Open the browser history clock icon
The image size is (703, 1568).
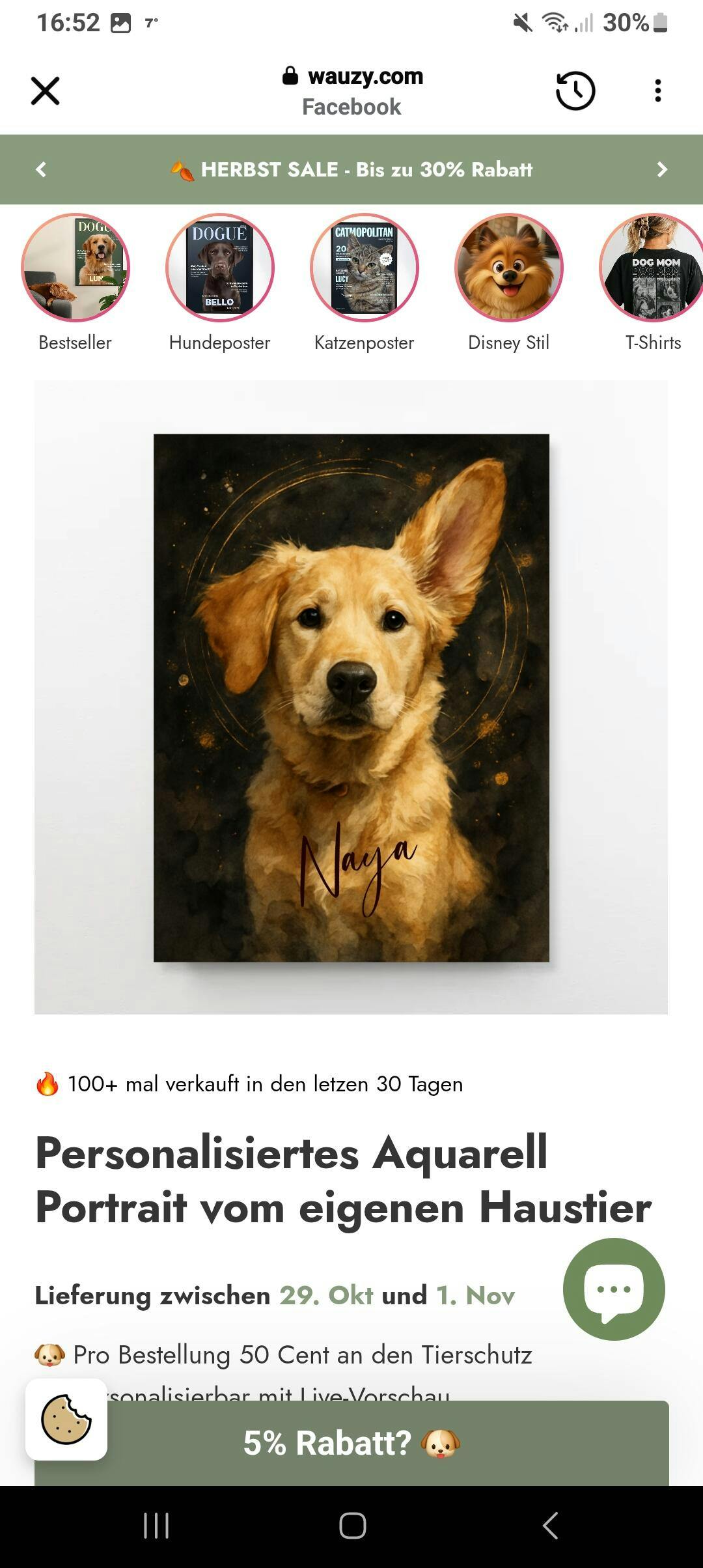575,91
